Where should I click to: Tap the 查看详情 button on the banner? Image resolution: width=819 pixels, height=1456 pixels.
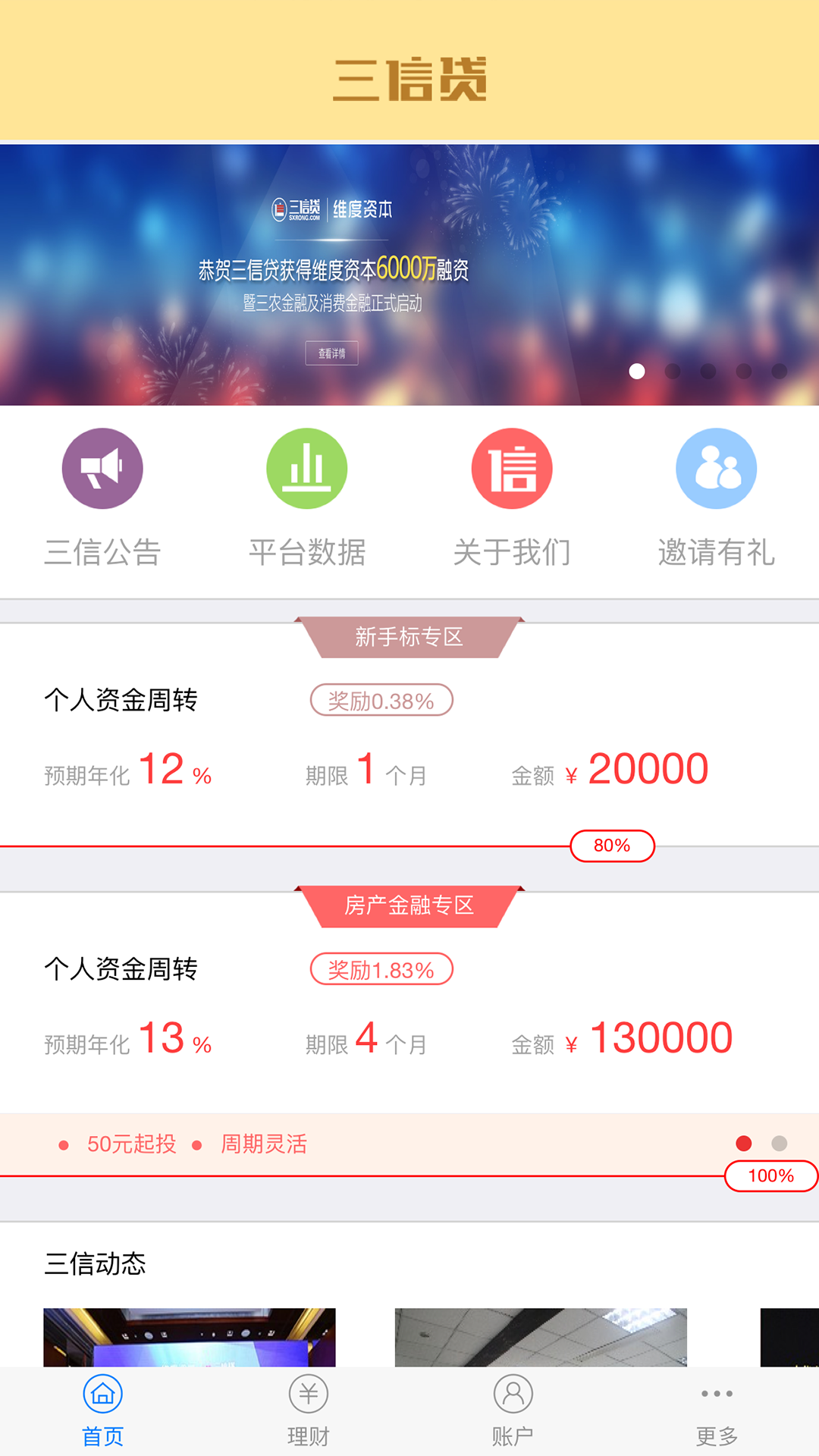tap(331, 353)
